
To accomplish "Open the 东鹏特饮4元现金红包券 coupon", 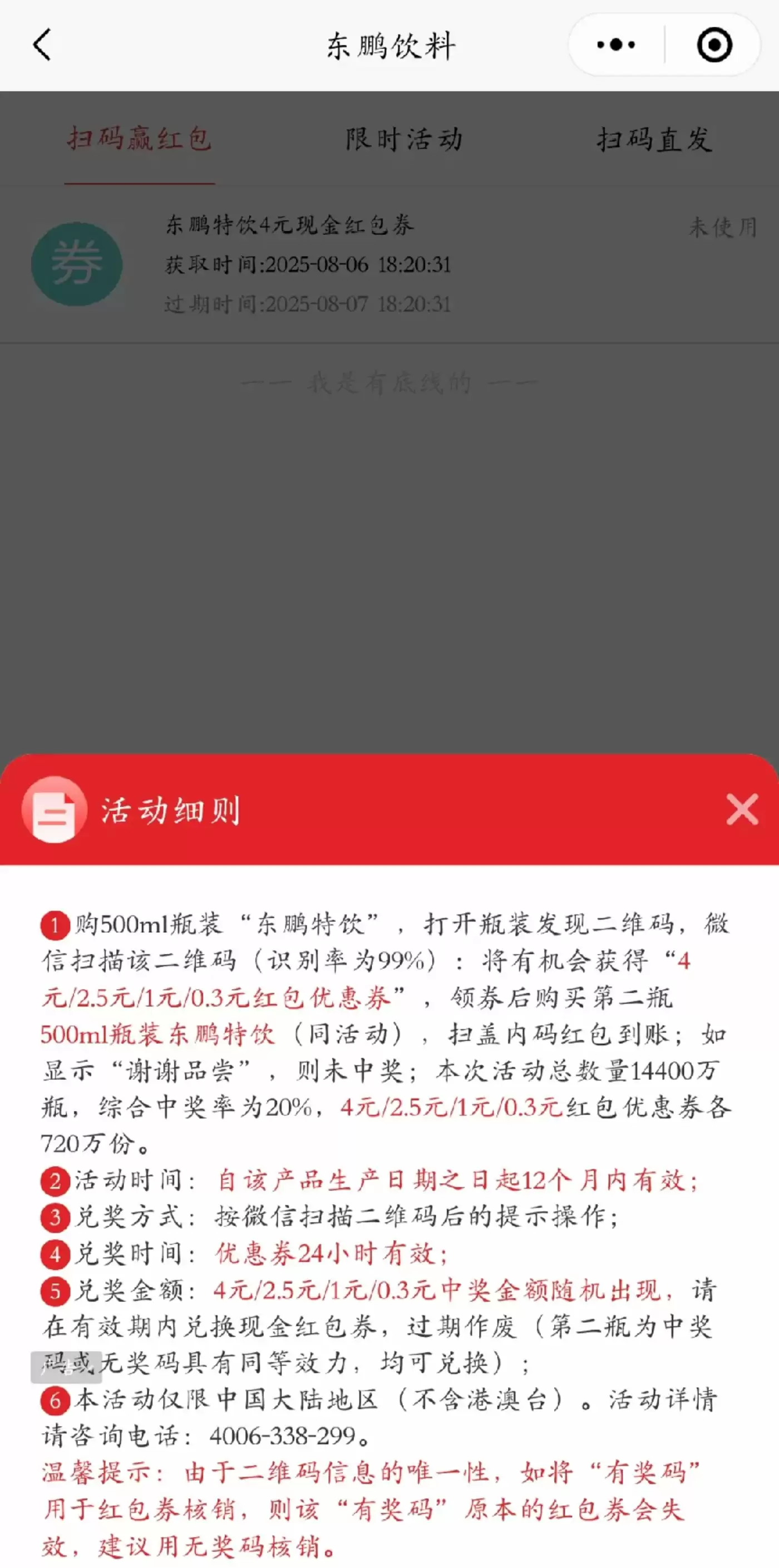I will tap(389, 264).
